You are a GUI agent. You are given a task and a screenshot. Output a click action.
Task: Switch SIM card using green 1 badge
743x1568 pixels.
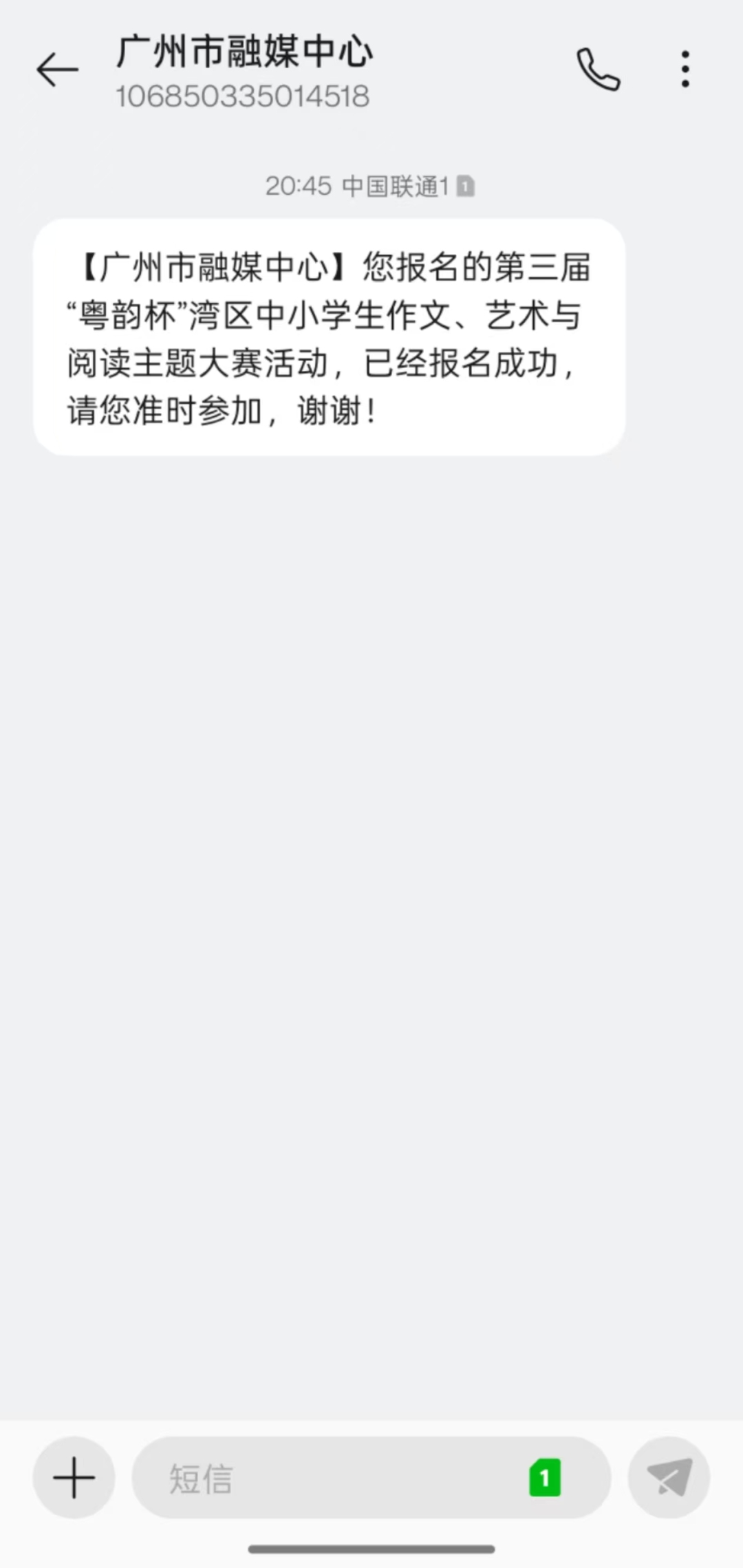[x=545, y=1477]
